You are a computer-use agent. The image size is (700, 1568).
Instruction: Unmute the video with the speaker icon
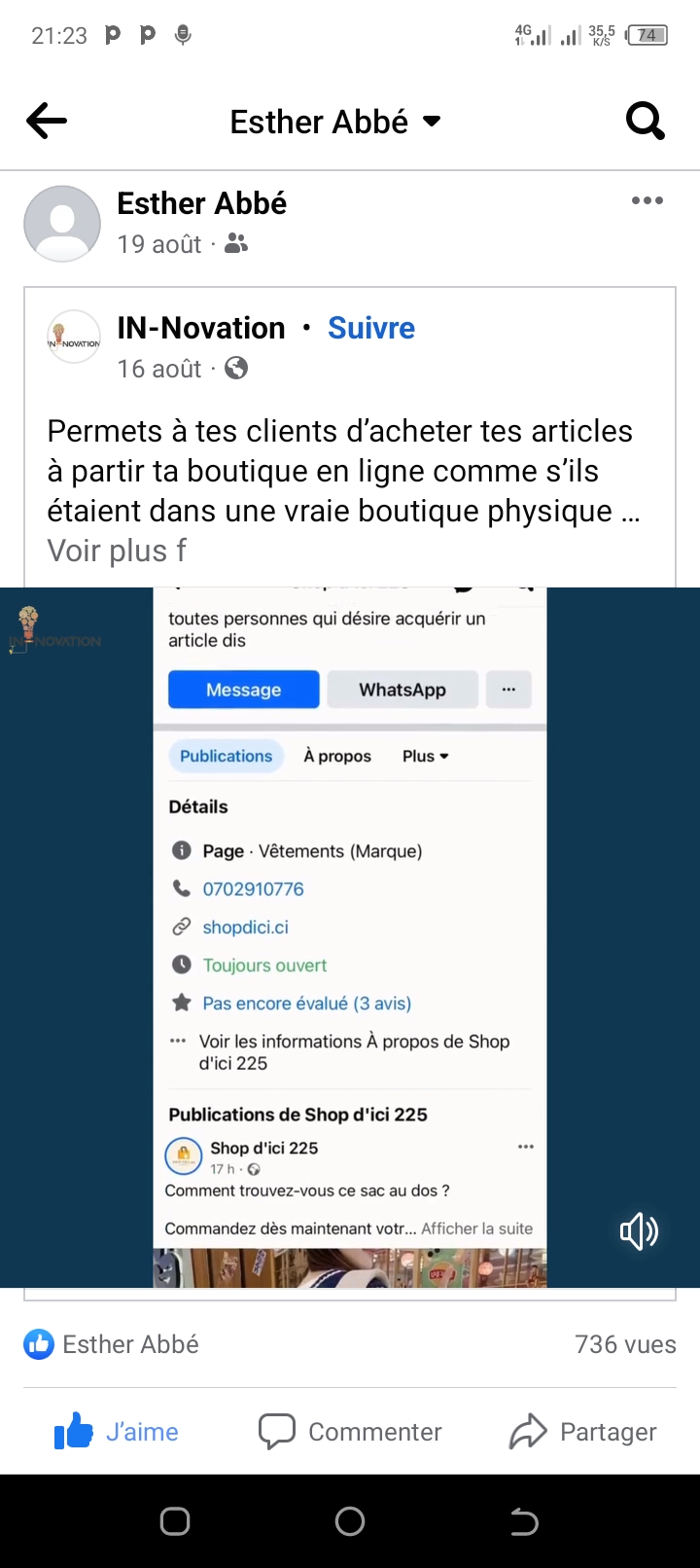point(639,1231)
